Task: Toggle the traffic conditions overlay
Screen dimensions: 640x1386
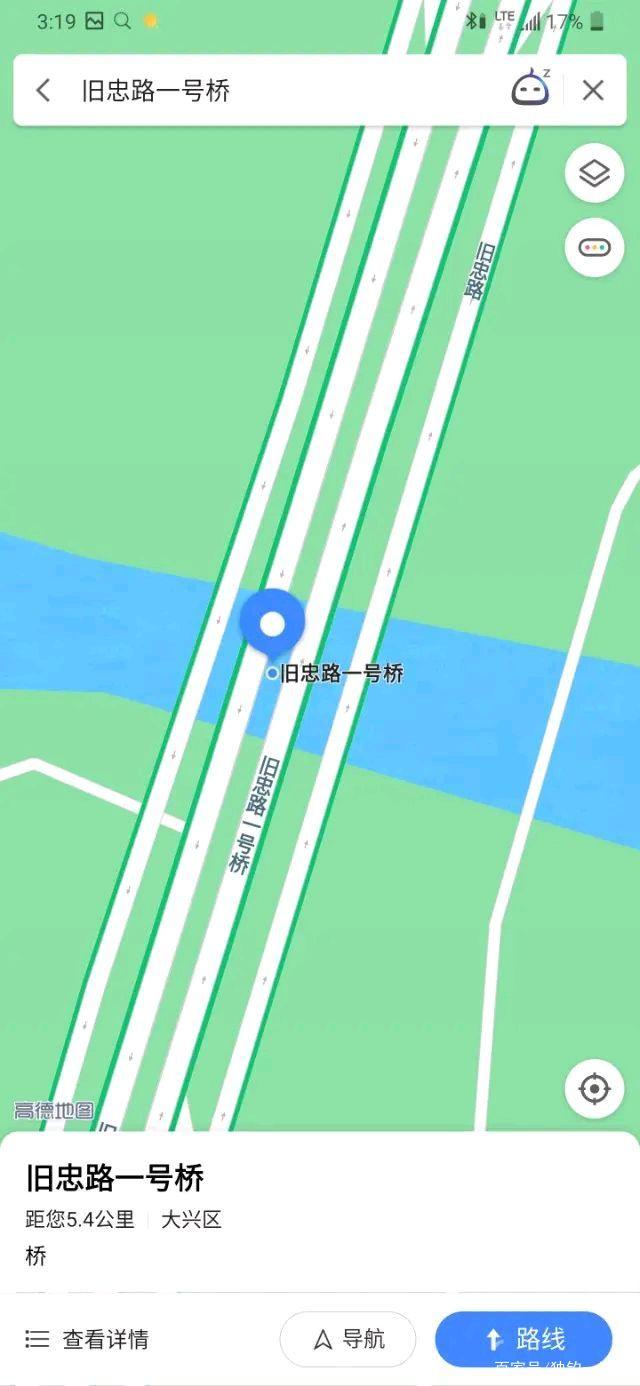Action: point(594,247)
